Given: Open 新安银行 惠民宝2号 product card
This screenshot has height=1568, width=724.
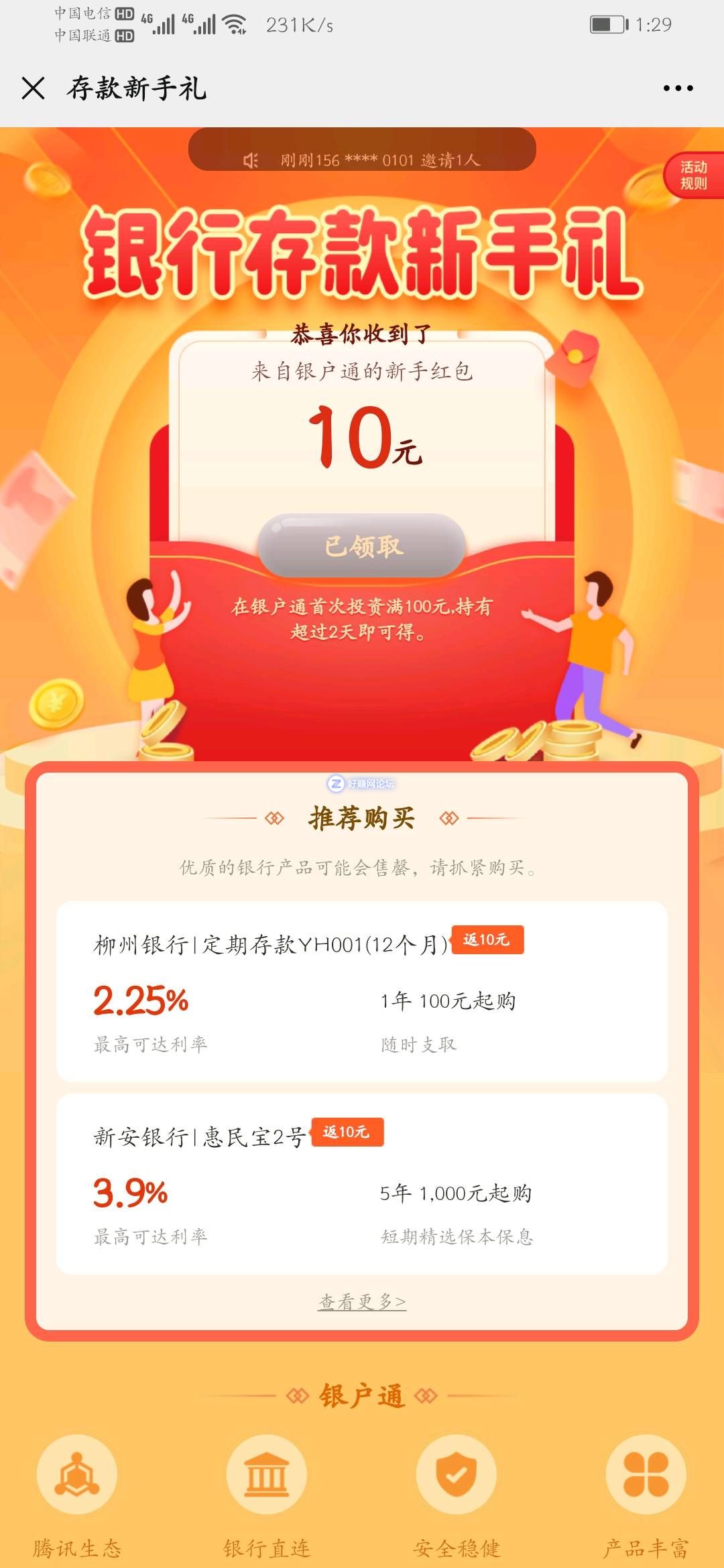Looking at the screenshot, I should pyautogui.click(x=362, y=1184).
